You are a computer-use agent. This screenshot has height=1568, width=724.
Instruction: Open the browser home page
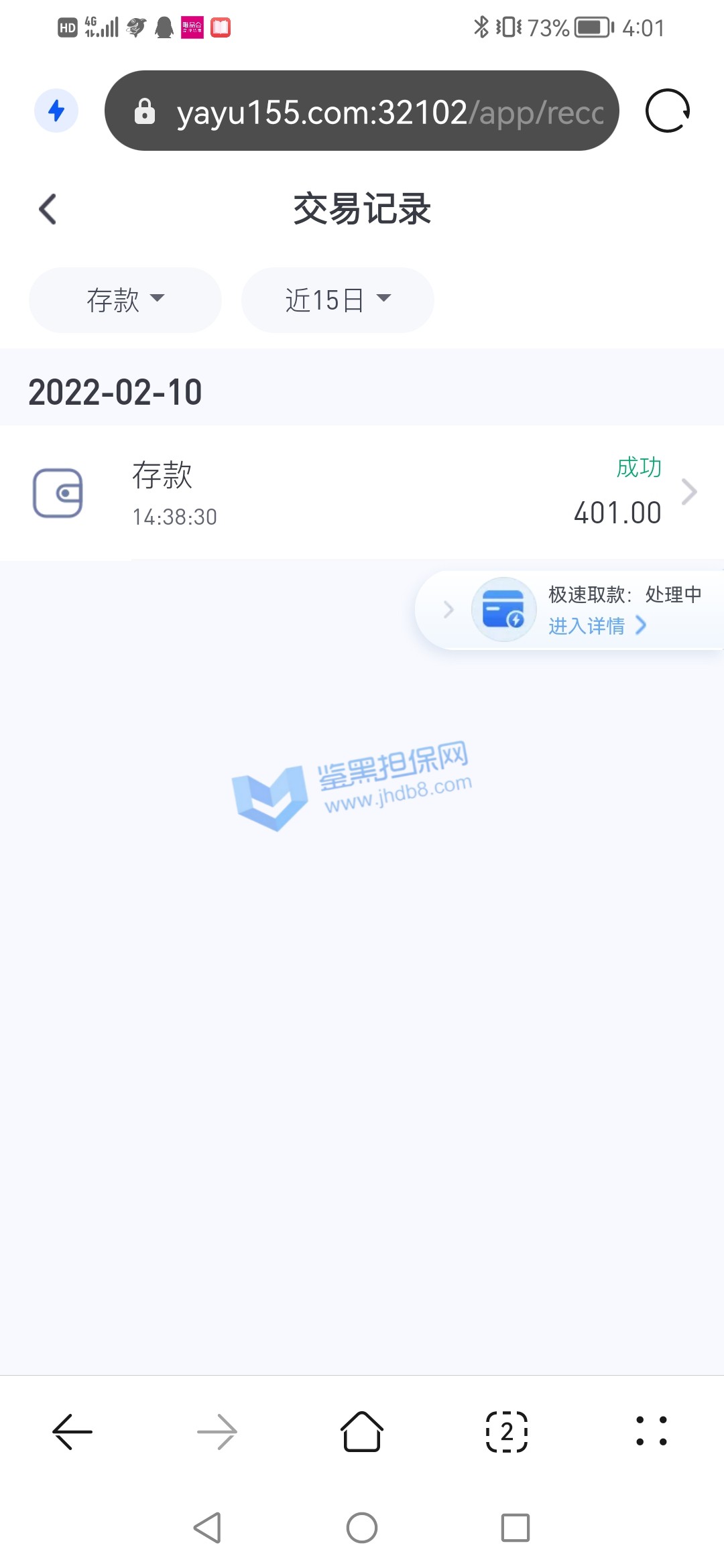(362, 1432)
